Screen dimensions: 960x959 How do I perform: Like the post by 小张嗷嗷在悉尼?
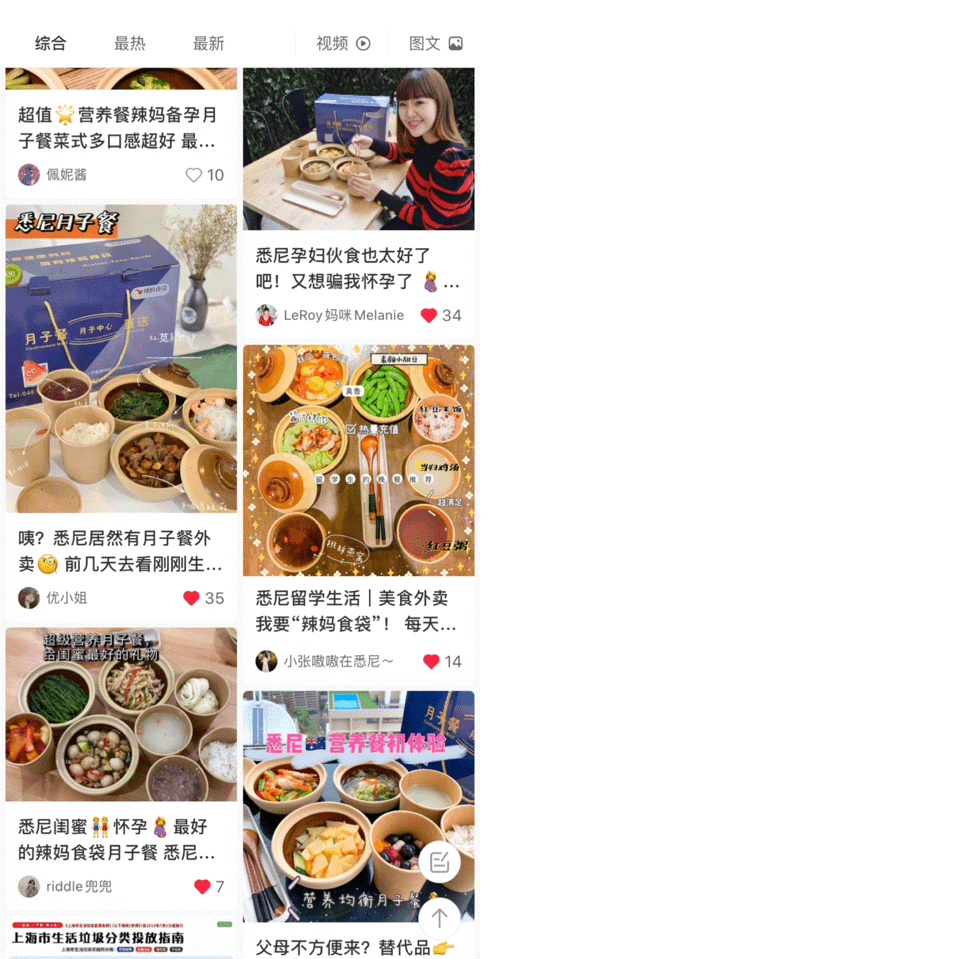[x=431, y=661]
